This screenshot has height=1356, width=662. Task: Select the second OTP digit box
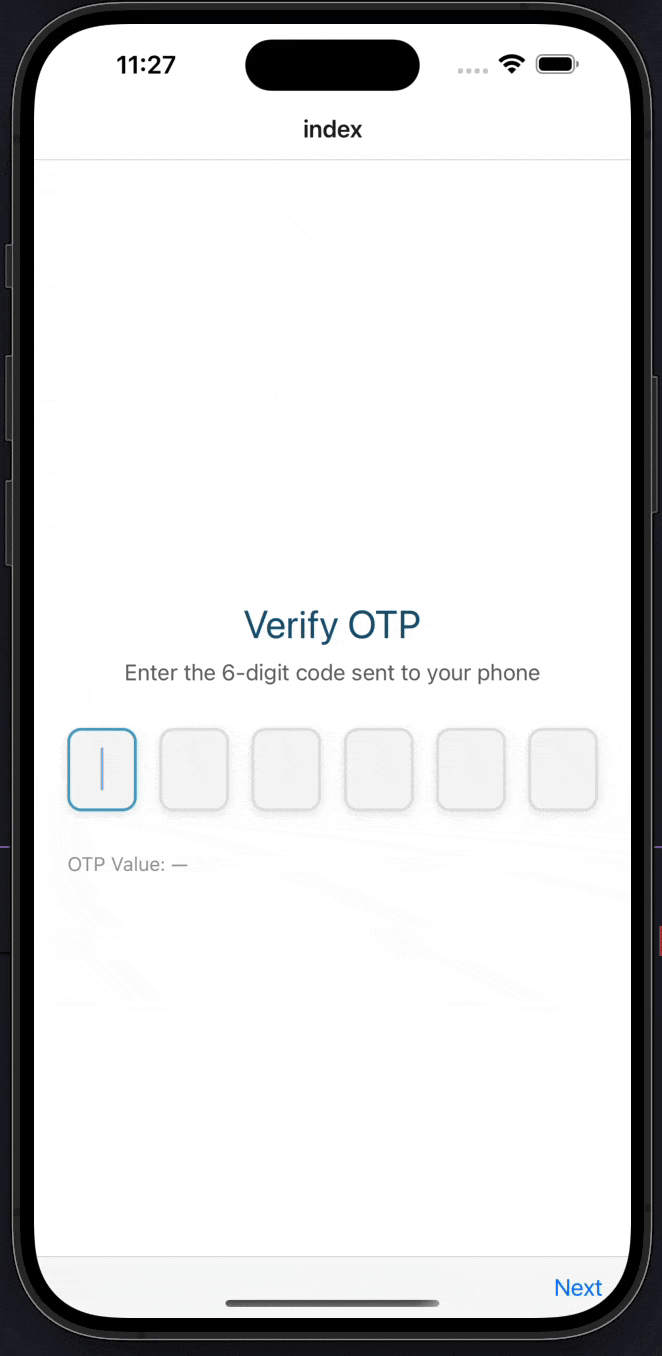point(194,769)
